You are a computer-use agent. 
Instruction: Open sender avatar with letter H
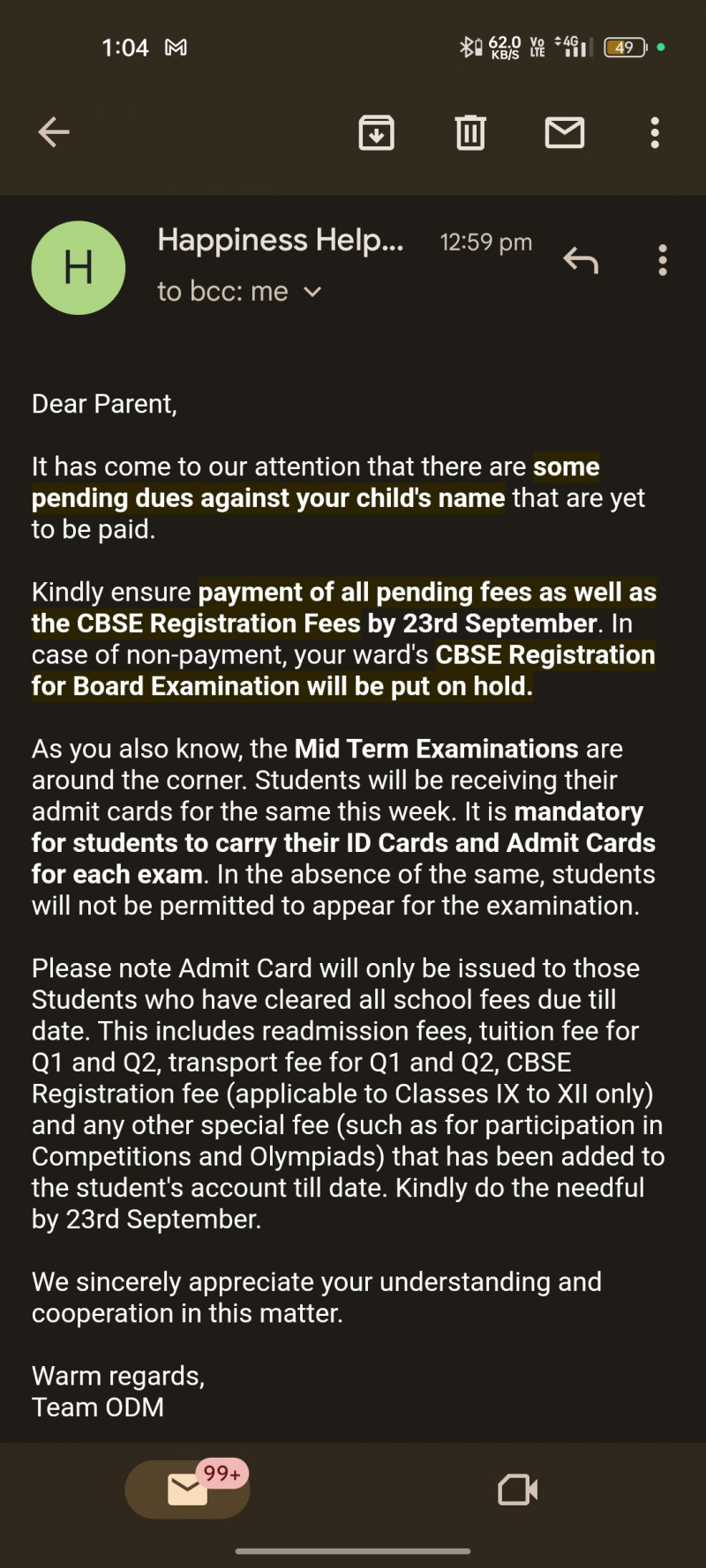pos(79,267)
